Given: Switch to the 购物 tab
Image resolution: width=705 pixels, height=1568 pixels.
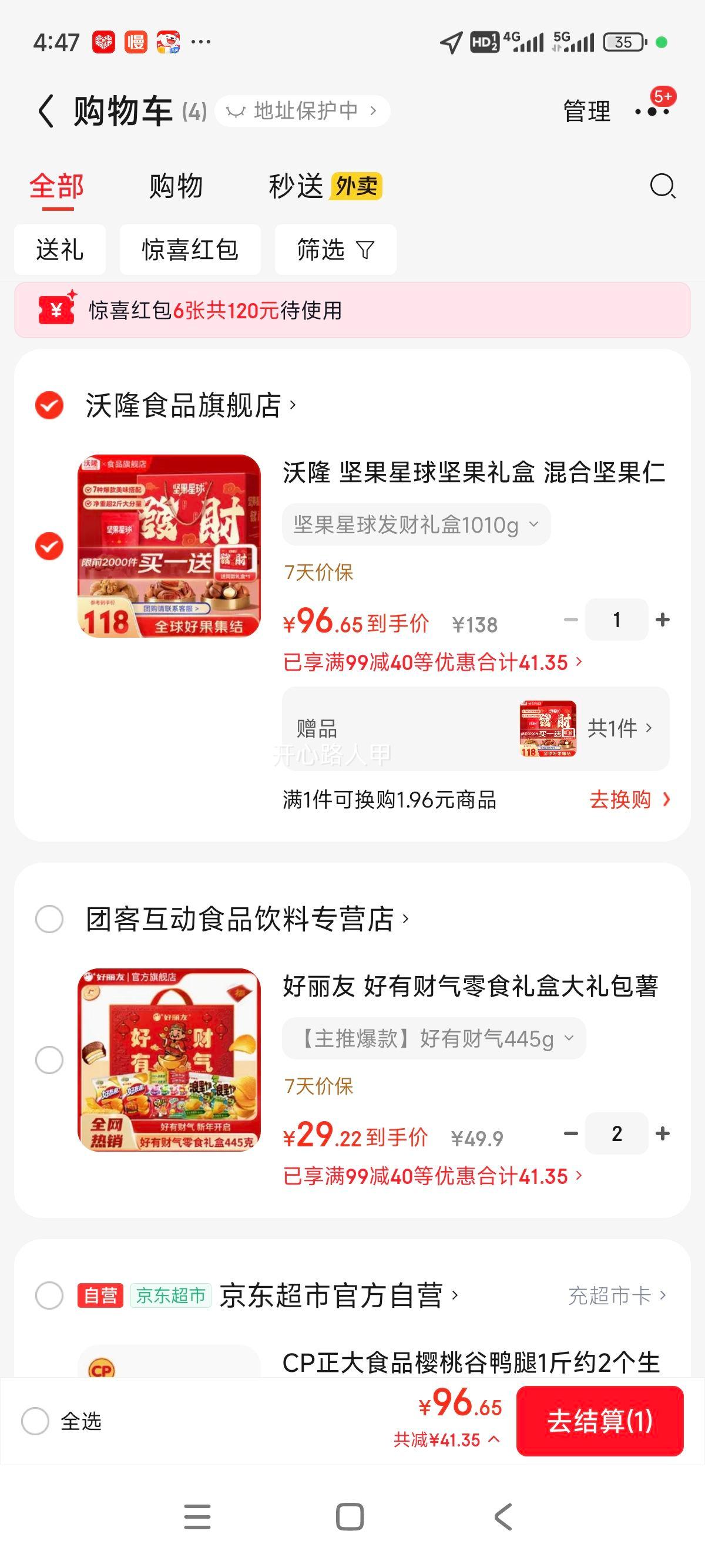Looking at the screenshot, I should pyautogui.click(x=174, y=187).
